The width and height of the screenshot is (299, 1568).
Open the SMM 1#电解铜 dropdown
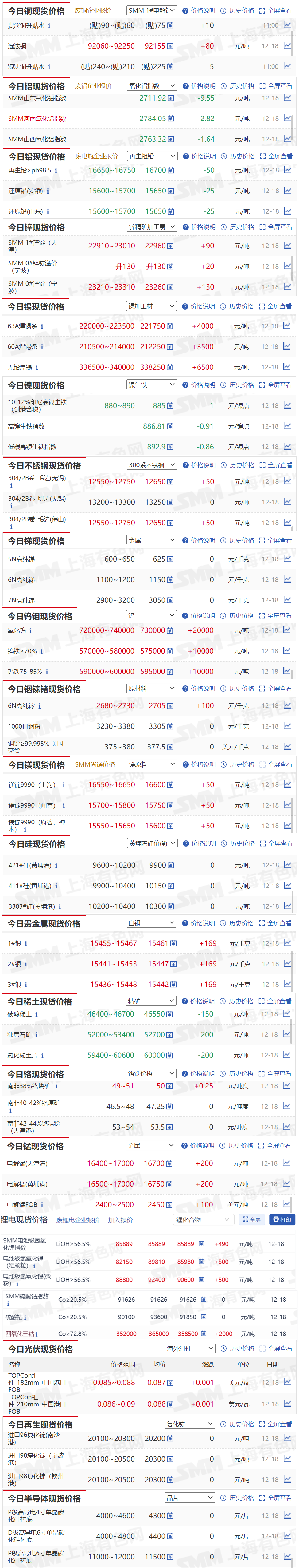[x=151, y=10]
